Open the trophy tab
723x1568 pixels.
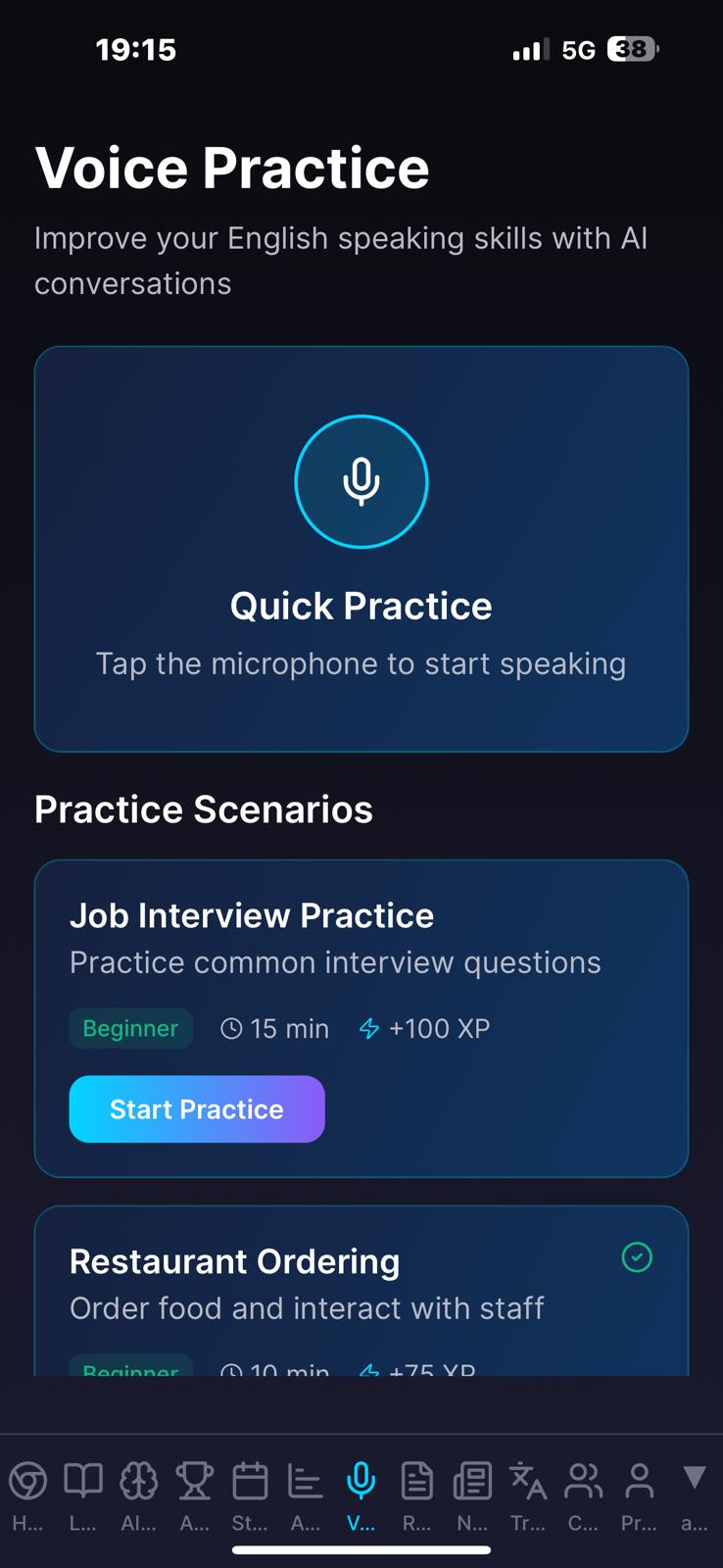click(x=194, y=1495)
